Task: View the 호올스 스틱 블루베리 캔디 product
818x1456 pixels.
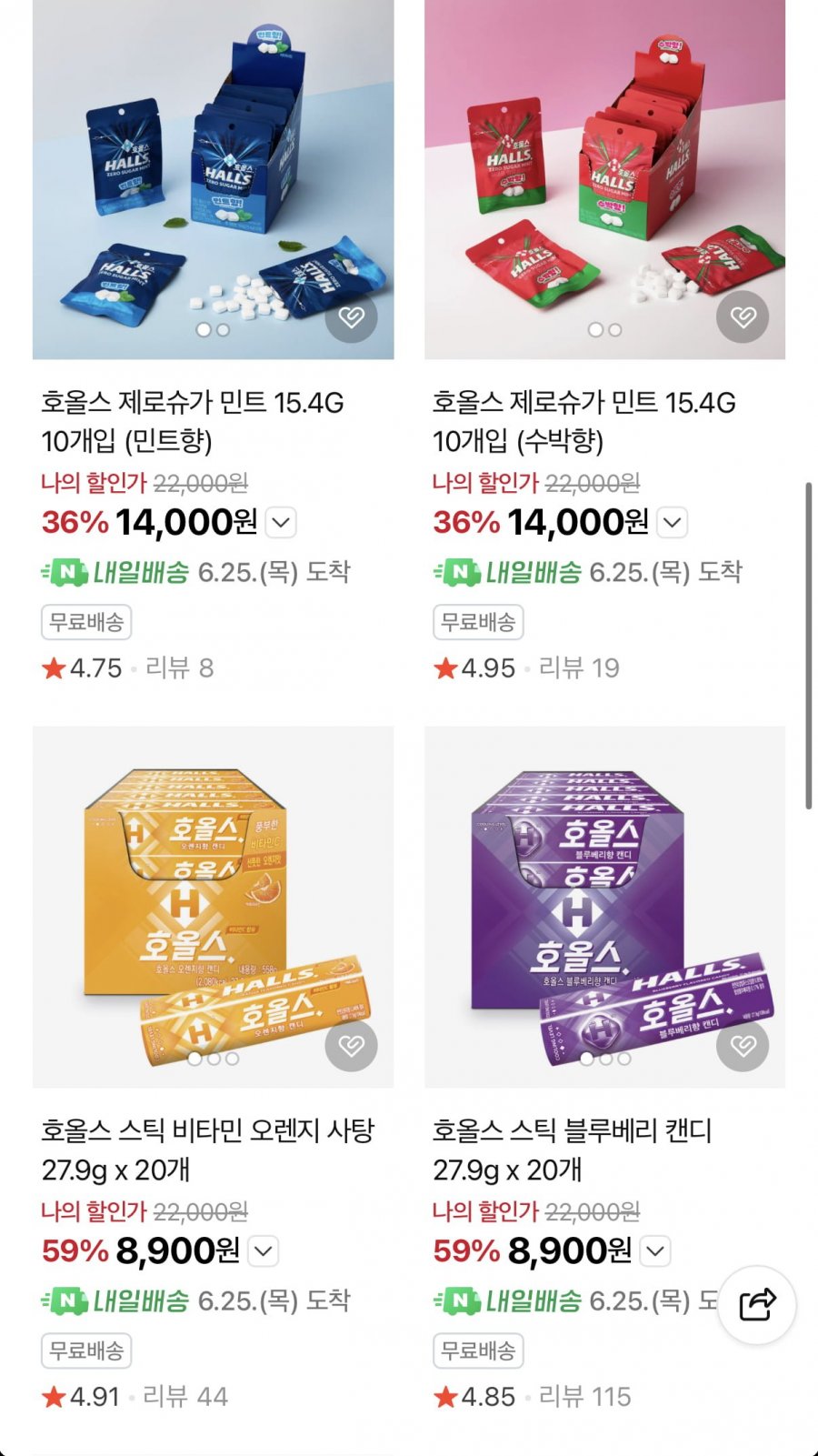Action: click(x=573, y=1150)
